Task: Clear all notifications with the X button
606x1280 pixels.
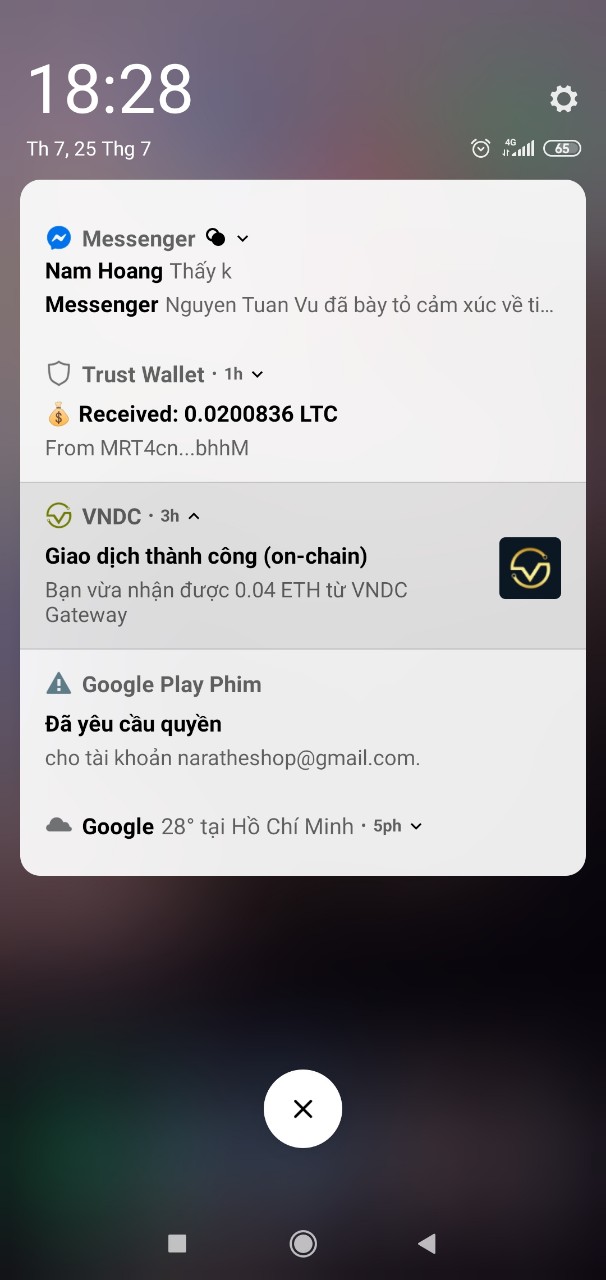Action: click(x=303, y=1108)
